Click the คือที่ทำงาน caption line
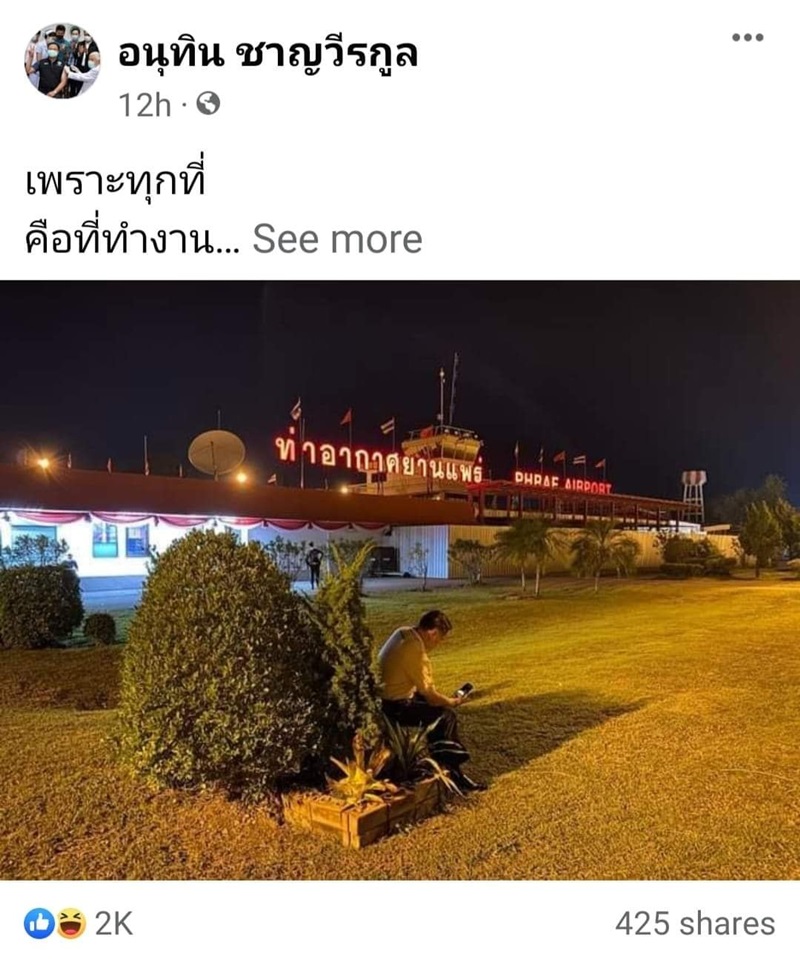The height and width of the screenshot is (959, 800). [120, 237]
